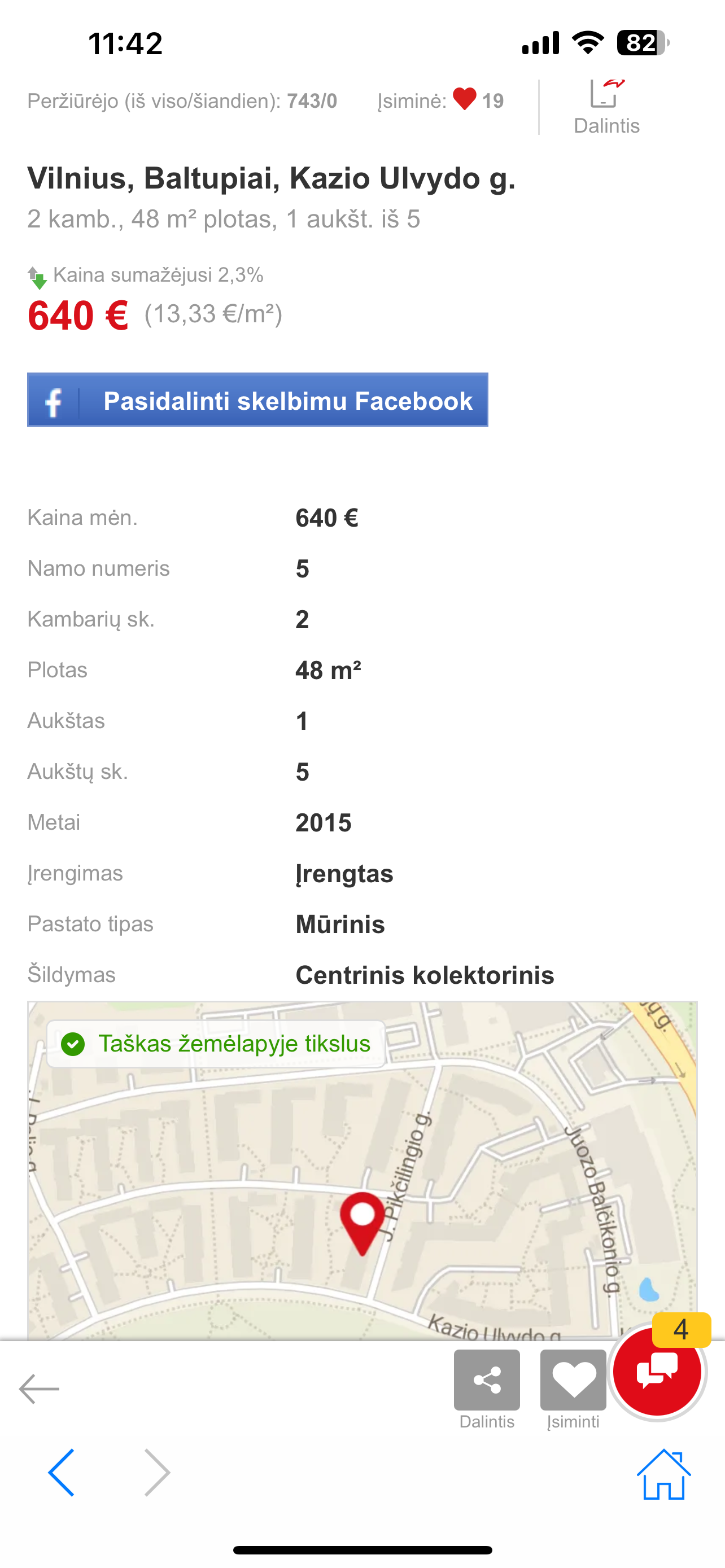725x1568 pixels.
Task: Open the red chat messages bubble
Action: (657, 1372)
